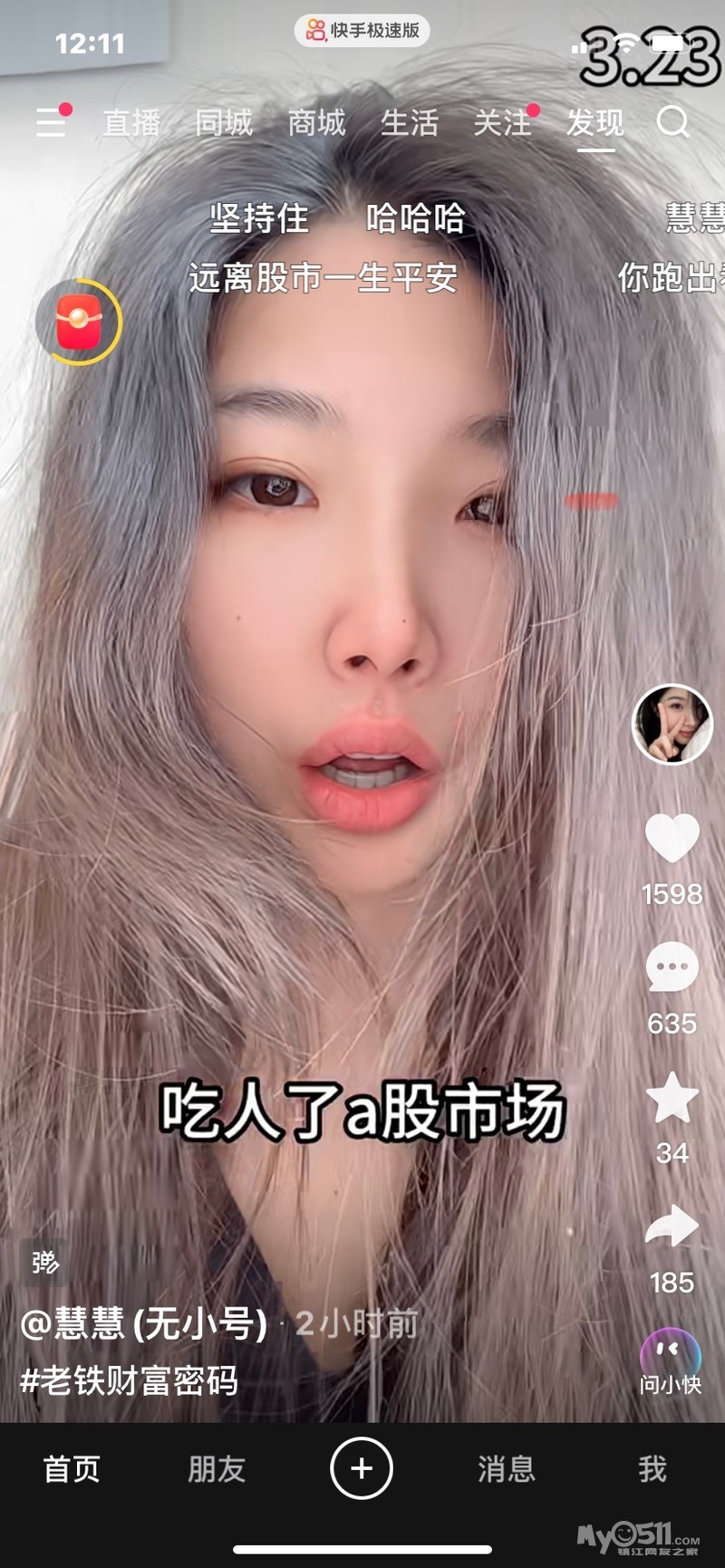Select the 发现 tab
Screen dimensions: 725x1568
[594, 122]
